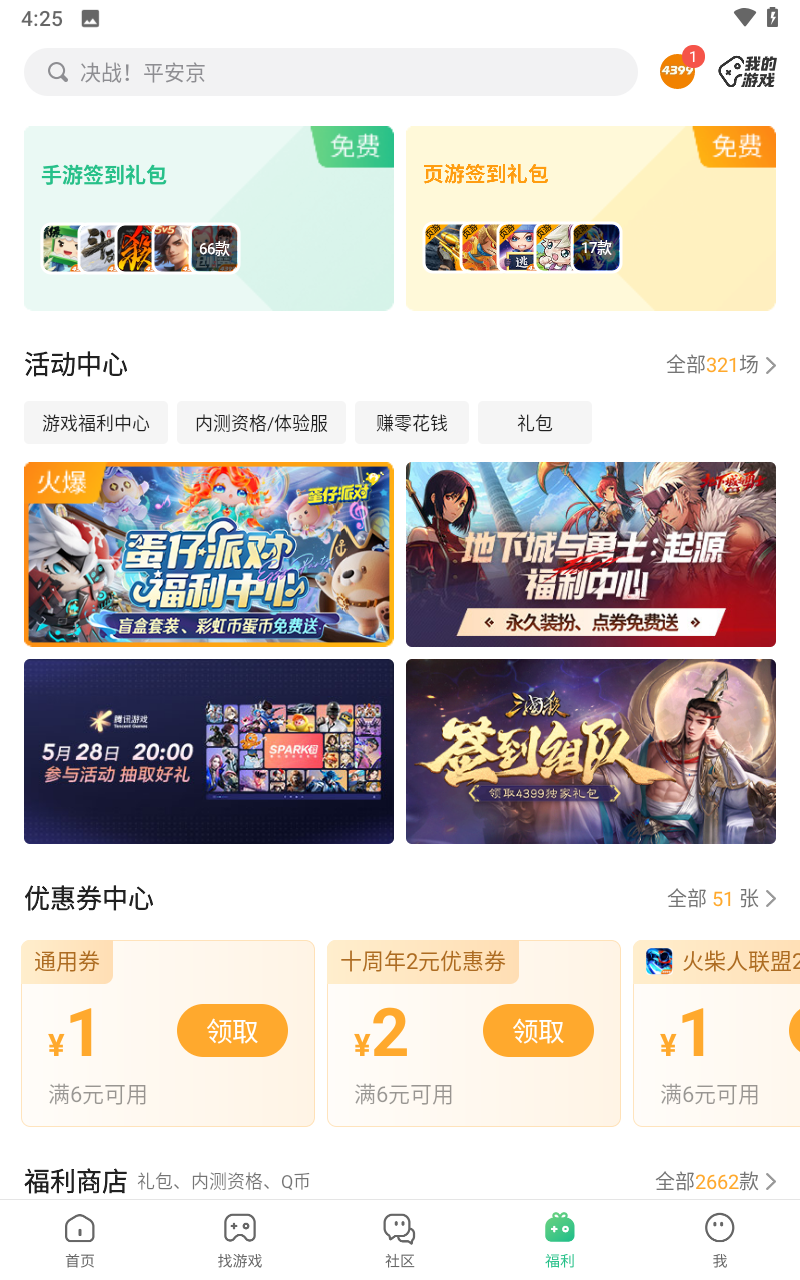Open the 三国杀 签到组队 banner
Viewport: 800px width, 1280px height.
pyautogui.click(x=590, y=751)
